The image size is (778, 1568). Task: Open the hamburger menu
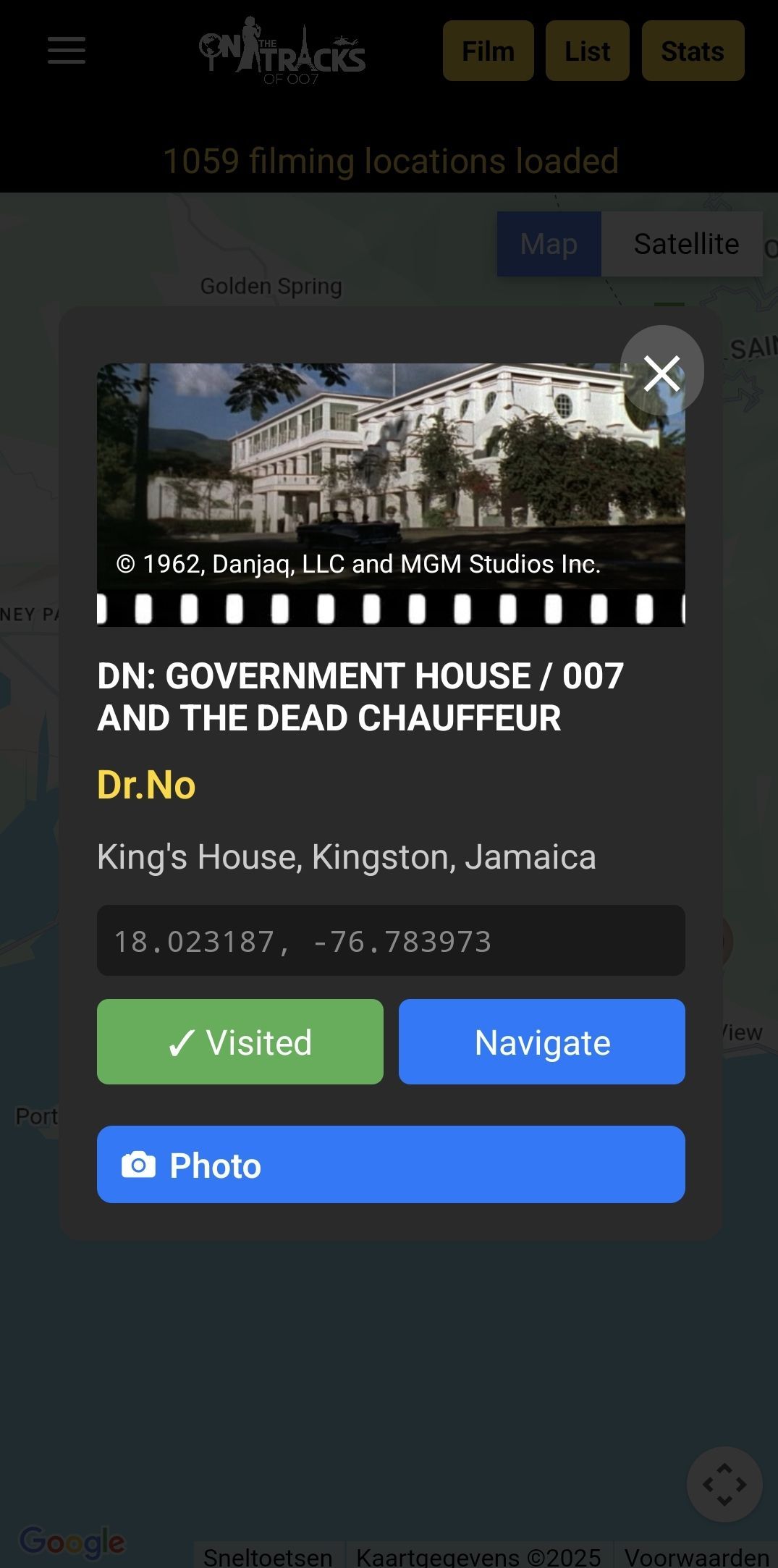(x=67, y=51)
